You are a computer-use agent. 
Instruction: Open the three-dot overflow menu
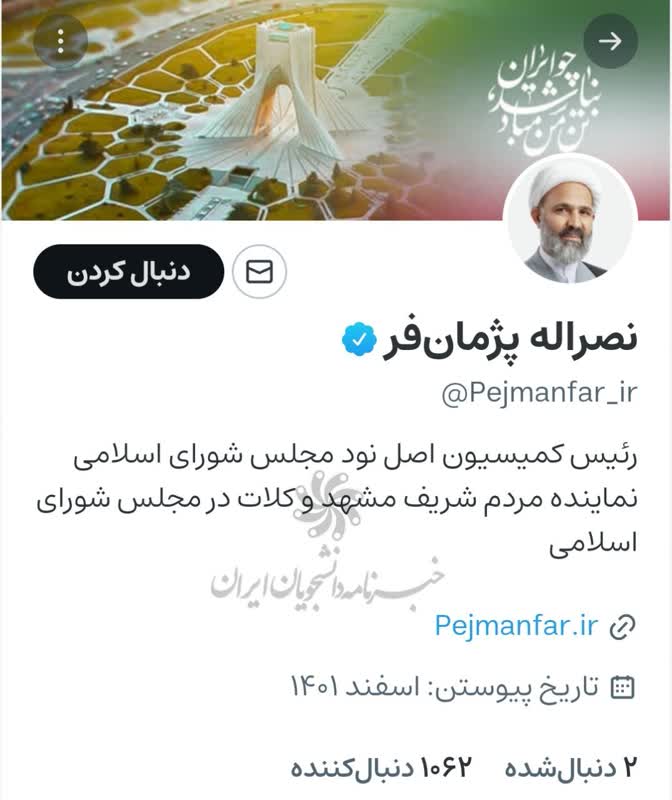pos(60,42)
